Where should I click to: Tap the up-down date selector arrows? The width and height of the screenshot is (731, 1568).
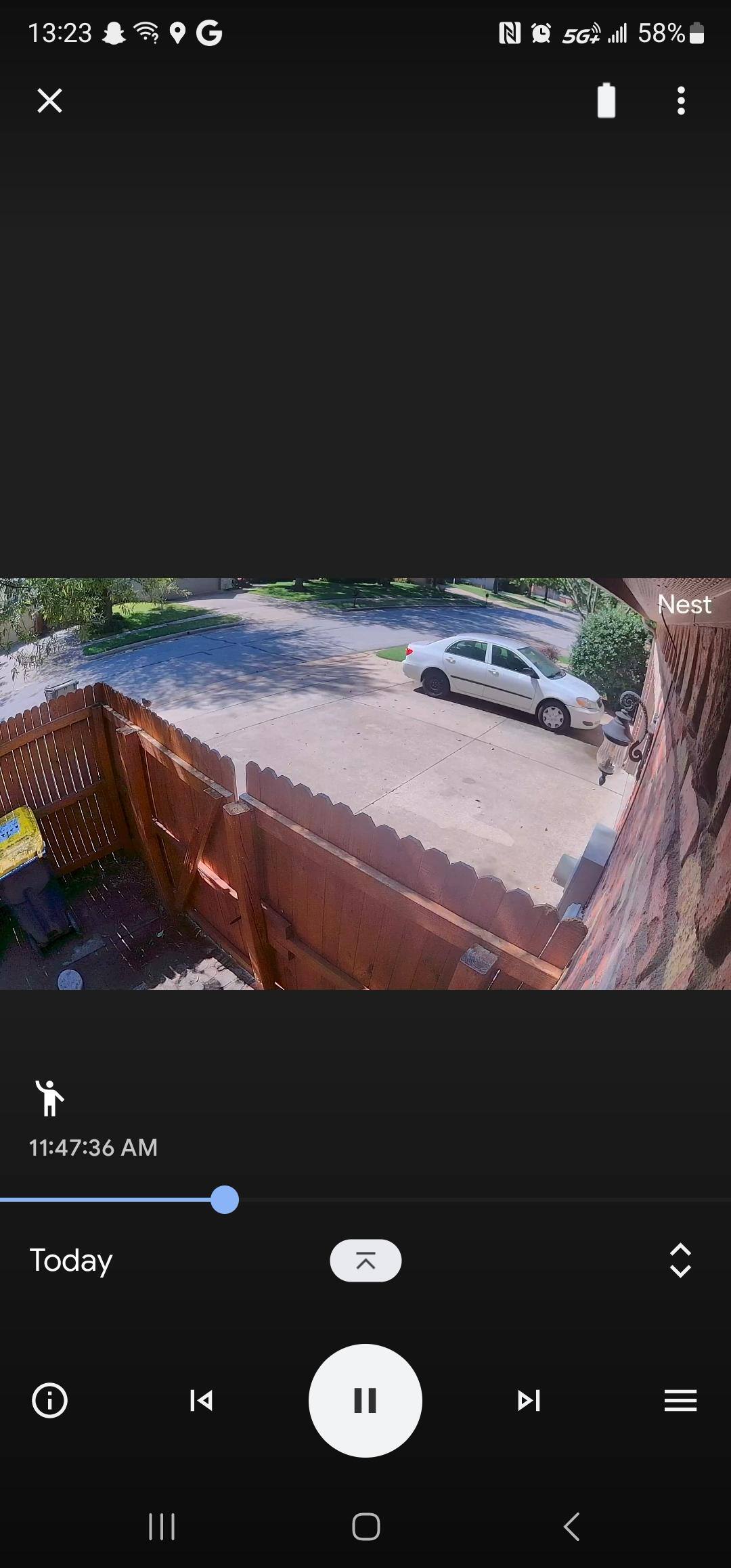click(680, 1260)
